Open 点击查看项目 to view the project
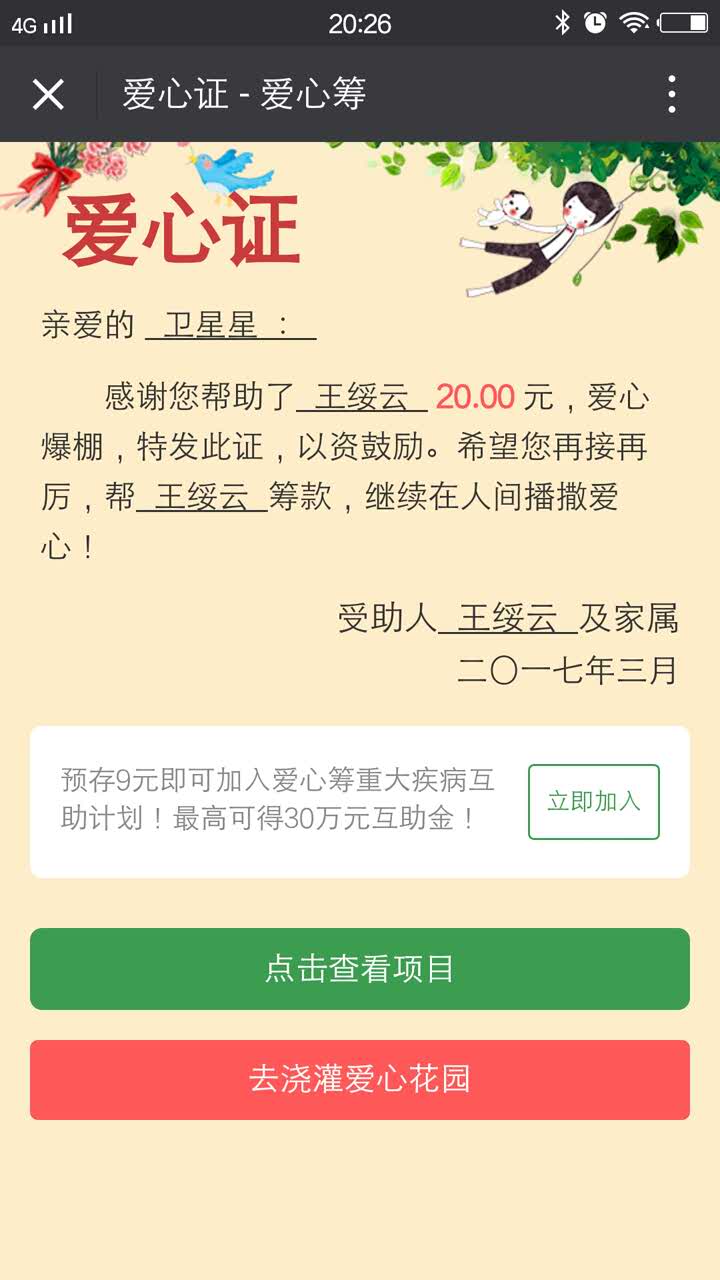Screen dimensions: 720x1280 tap(360, 968)
